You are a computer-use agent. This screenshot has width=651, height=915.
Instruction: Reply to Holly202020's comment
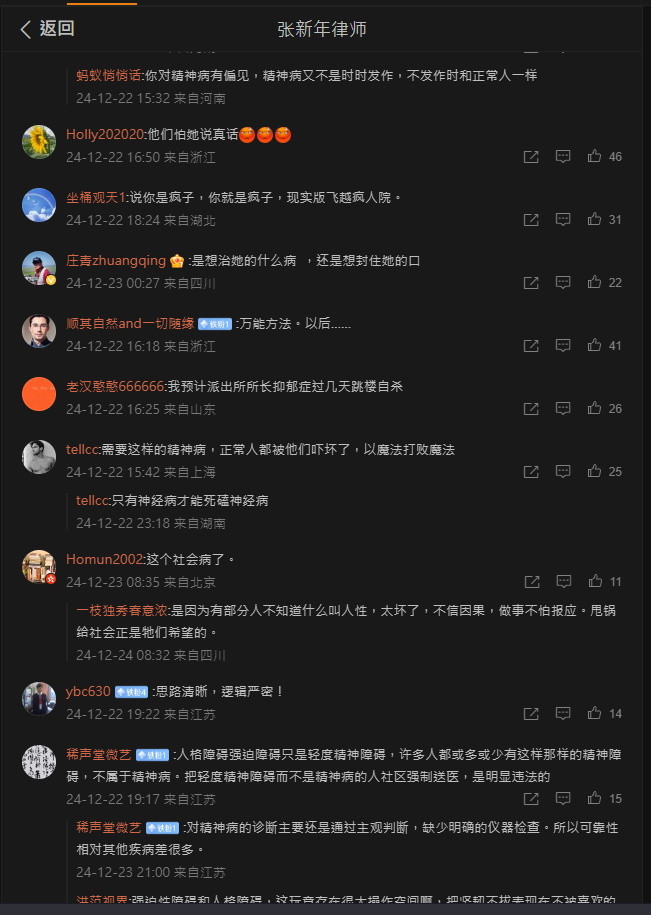pyautogui.click(x=563, y=157)
